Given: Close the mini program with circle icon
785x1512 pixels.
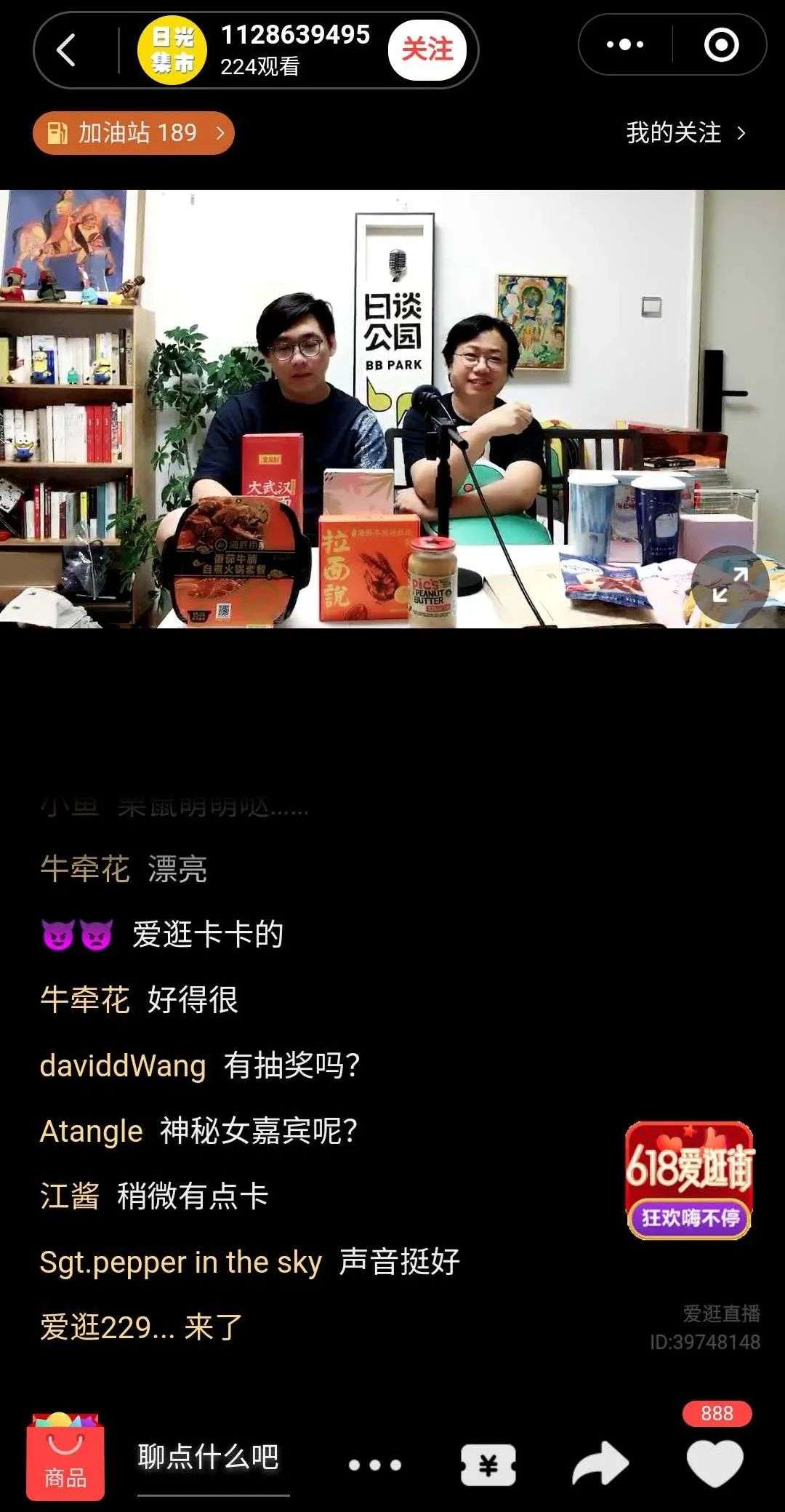Looking at the screenshot, I should coord(721,45).
